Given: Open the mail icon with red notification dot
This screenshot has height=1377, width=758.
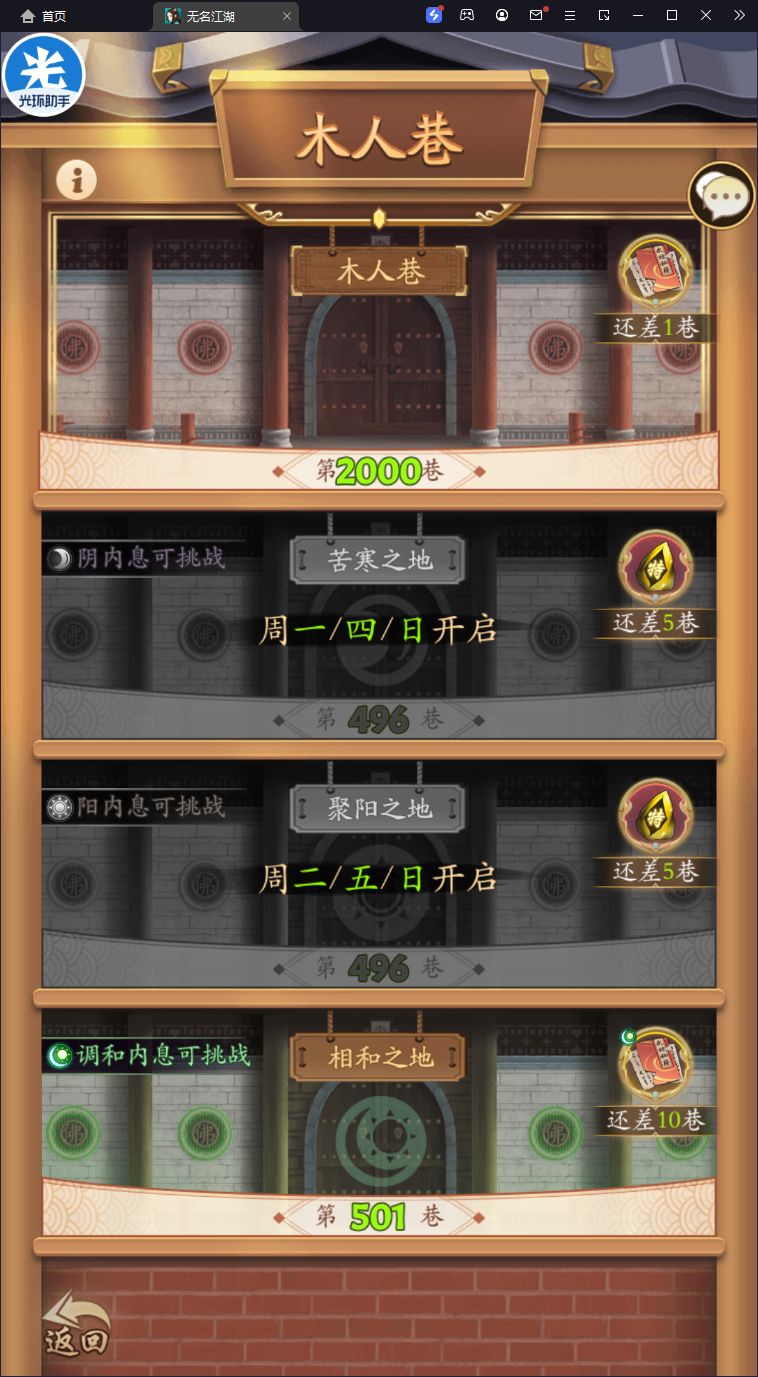Looking at the screenshot, I should pos(536,15).
